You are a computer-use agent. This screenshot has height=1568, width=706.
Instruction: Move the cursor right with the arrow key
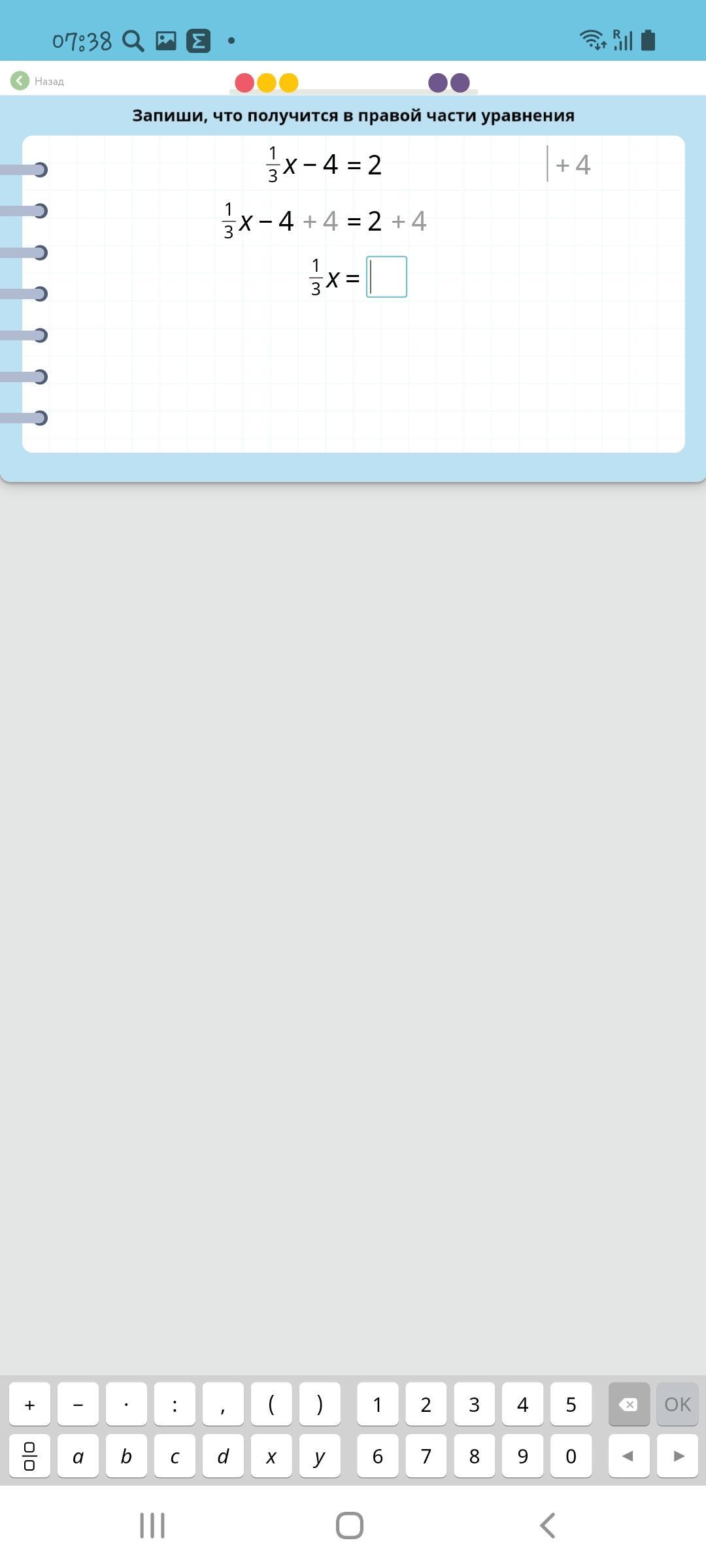(x=677, y=1456)
